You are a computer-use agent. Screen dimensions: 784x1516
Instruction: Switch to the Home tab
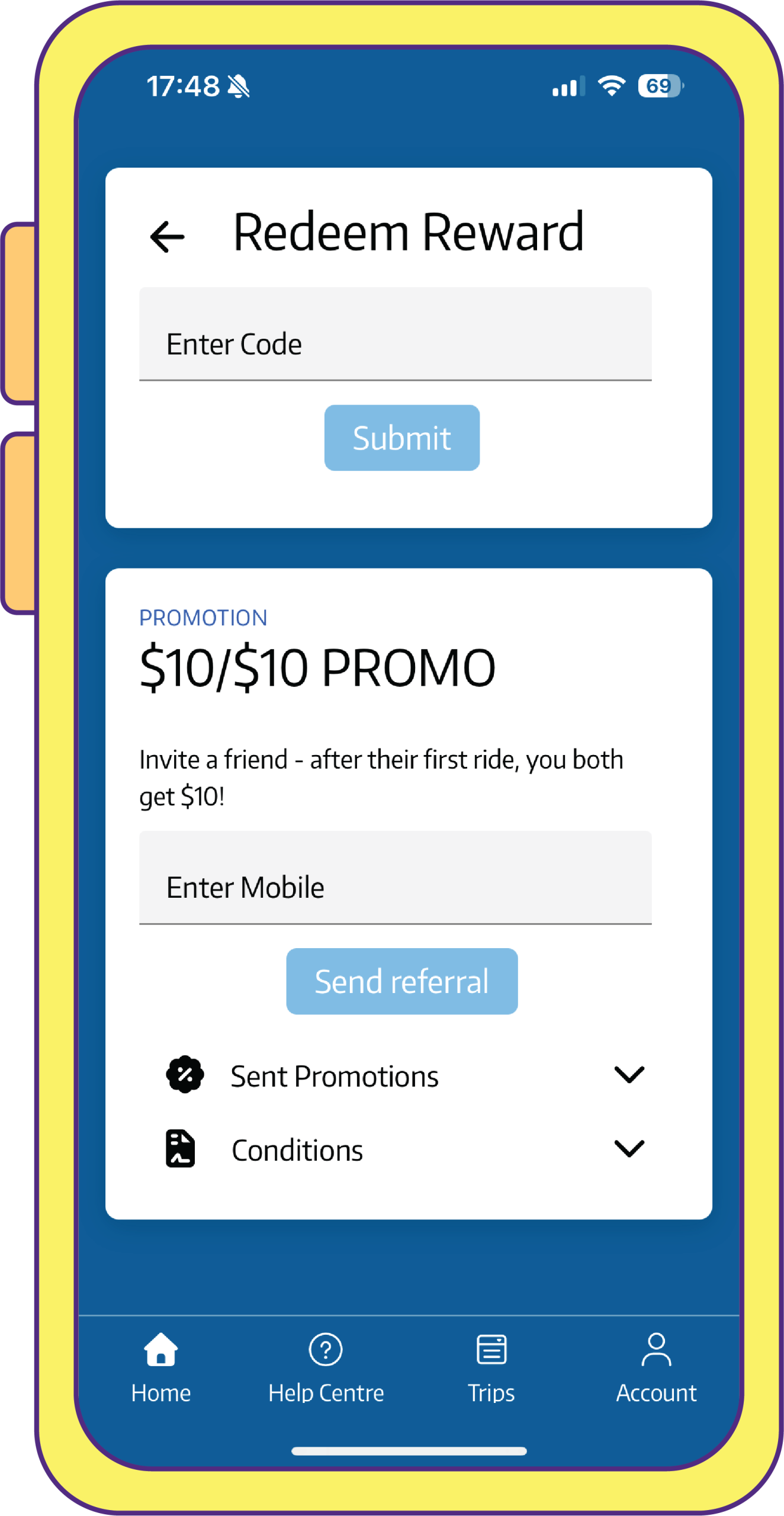[161, 1368]
